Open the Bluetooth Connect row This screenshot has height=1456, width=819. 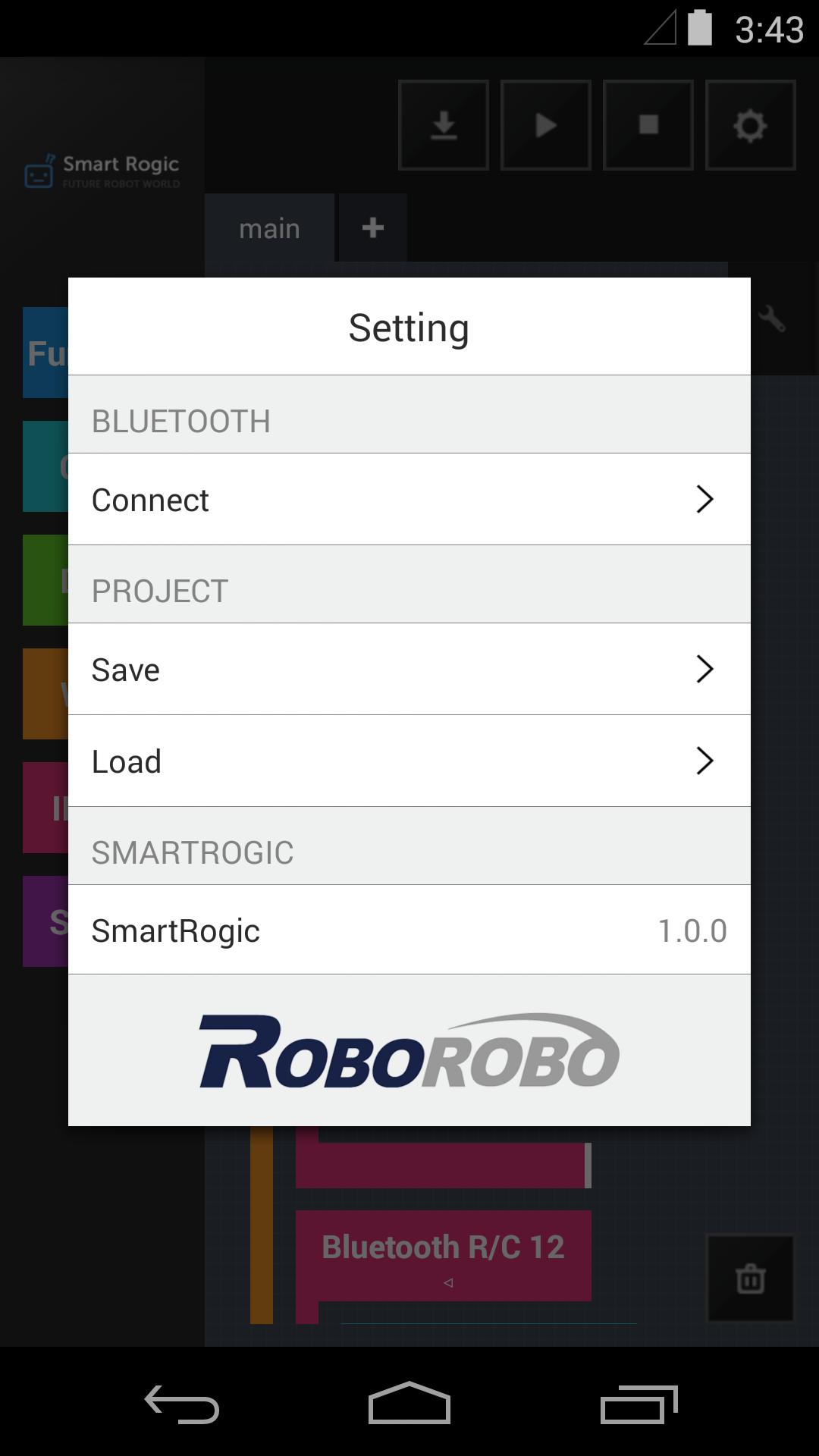point(409,499)
